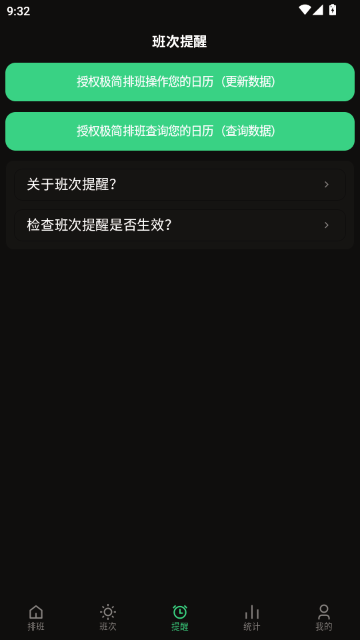Select the 提醒 tab
Viewport: 360px width, 640px height.
(x=180, y=618)
